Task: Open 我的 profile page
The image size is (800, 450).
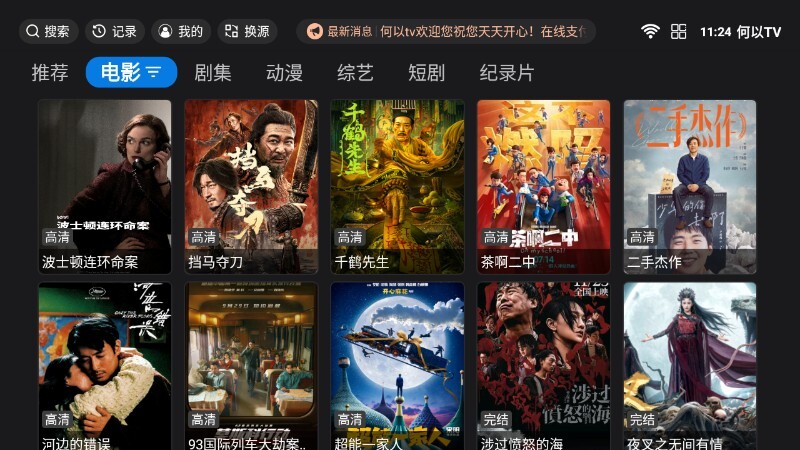Action: point(181,31)
